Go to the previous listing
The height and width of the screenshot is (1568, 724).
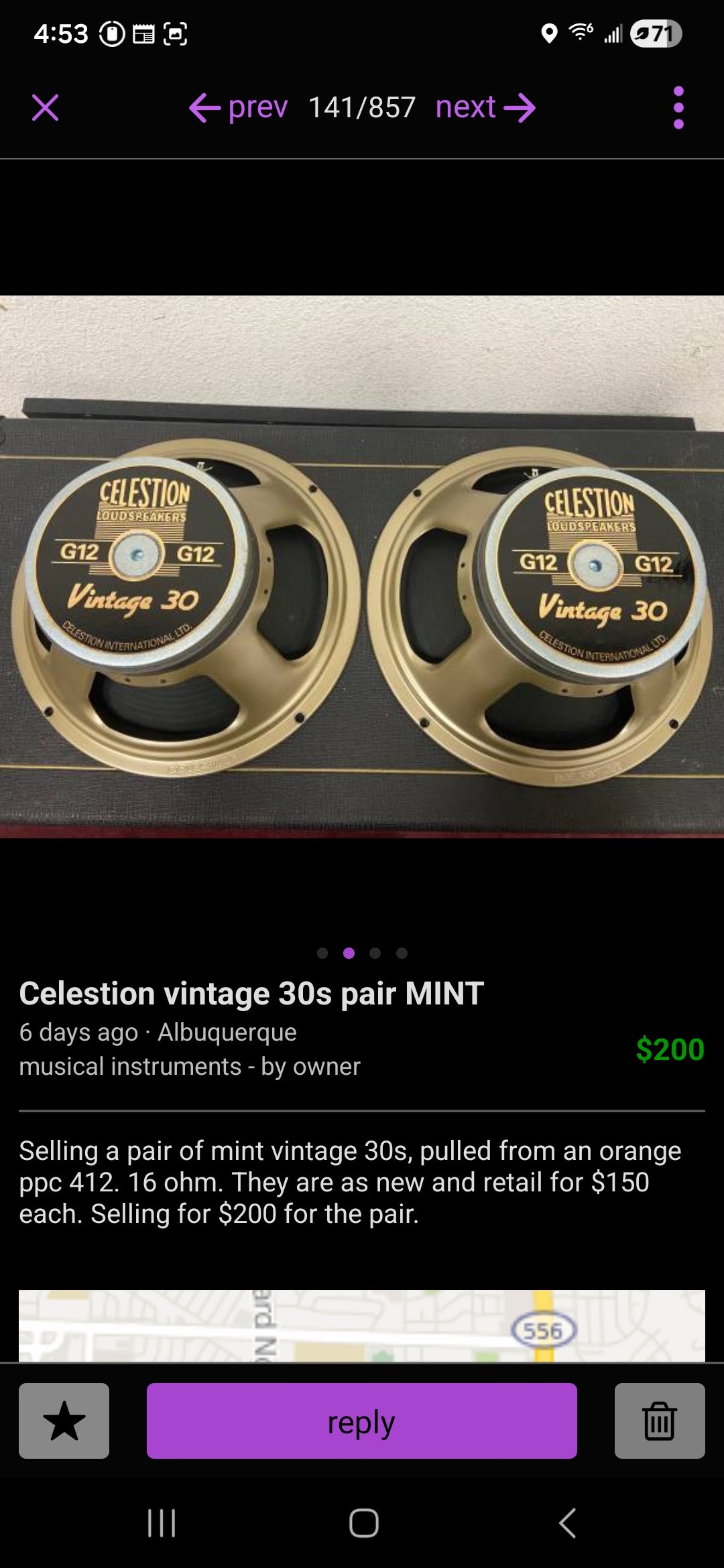pos(239,108)
